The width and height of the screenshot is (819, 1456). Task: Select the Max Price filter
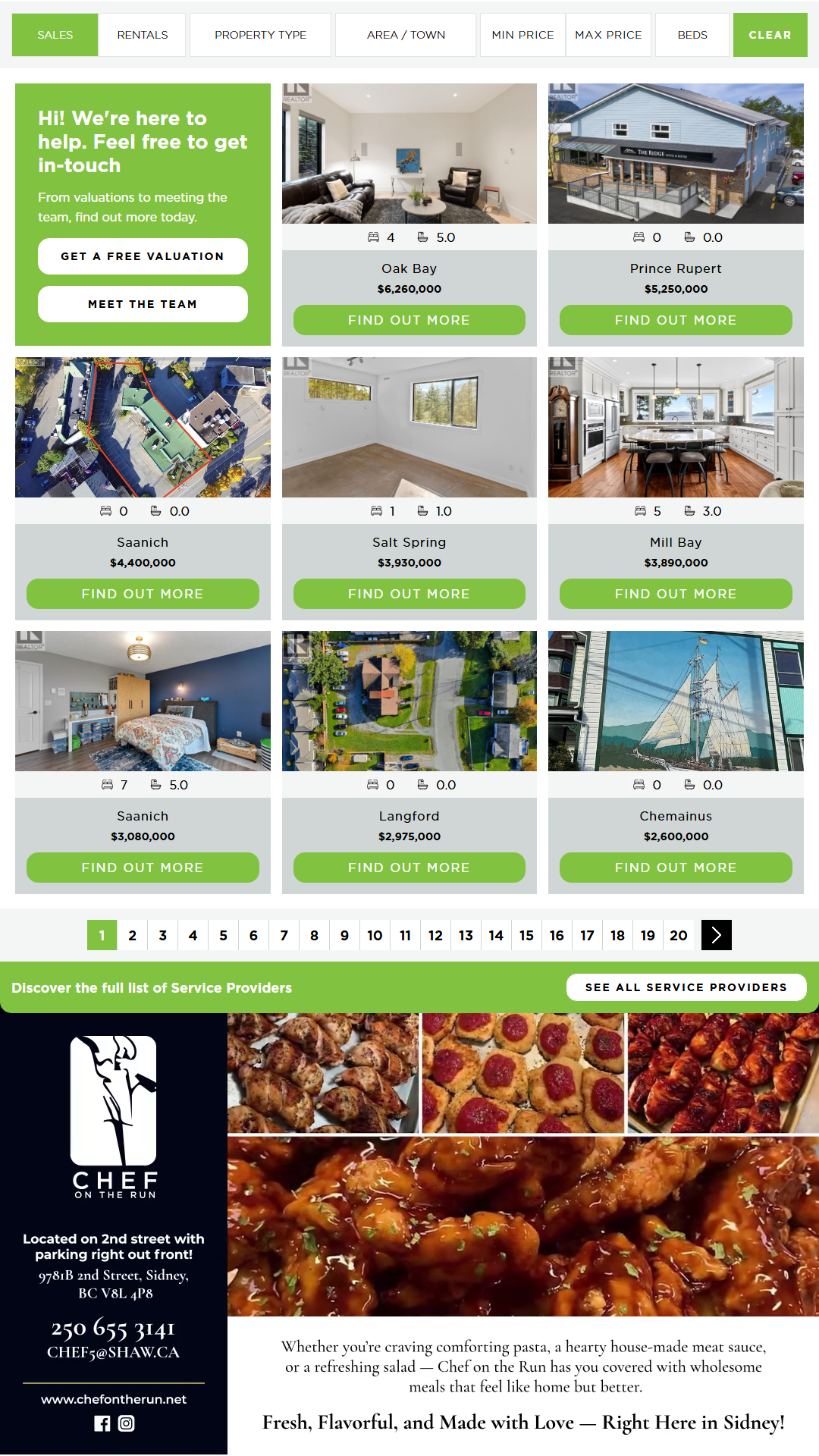[x=608, y=35]
